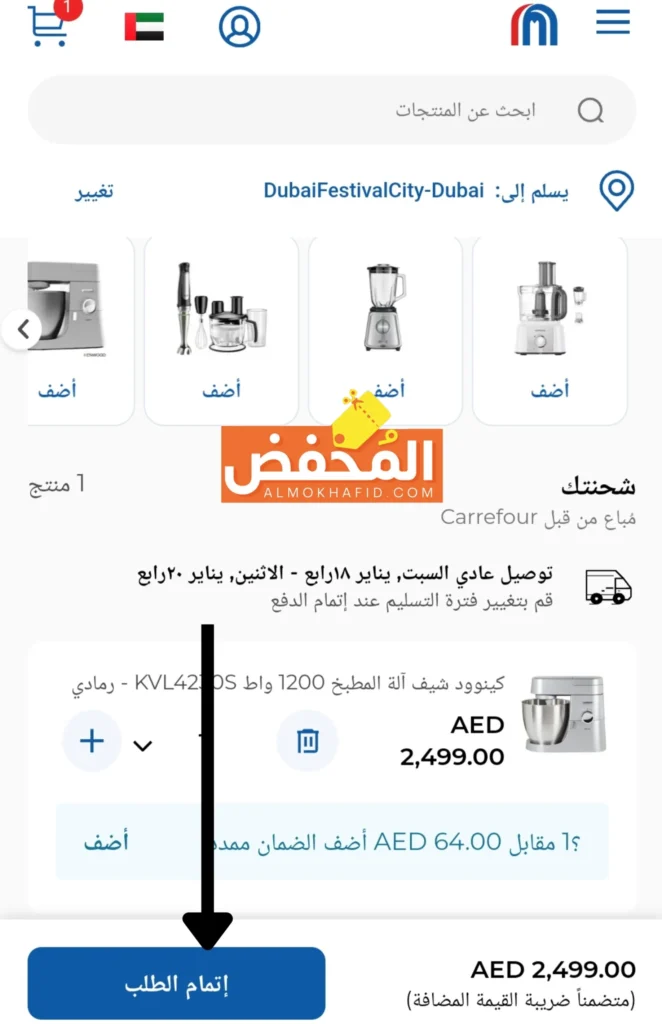The height and width of the screenshot is (1024, 662).
Task: Open the Kenwood Chef product image in the cart
Action: click(x=565, y=714)
